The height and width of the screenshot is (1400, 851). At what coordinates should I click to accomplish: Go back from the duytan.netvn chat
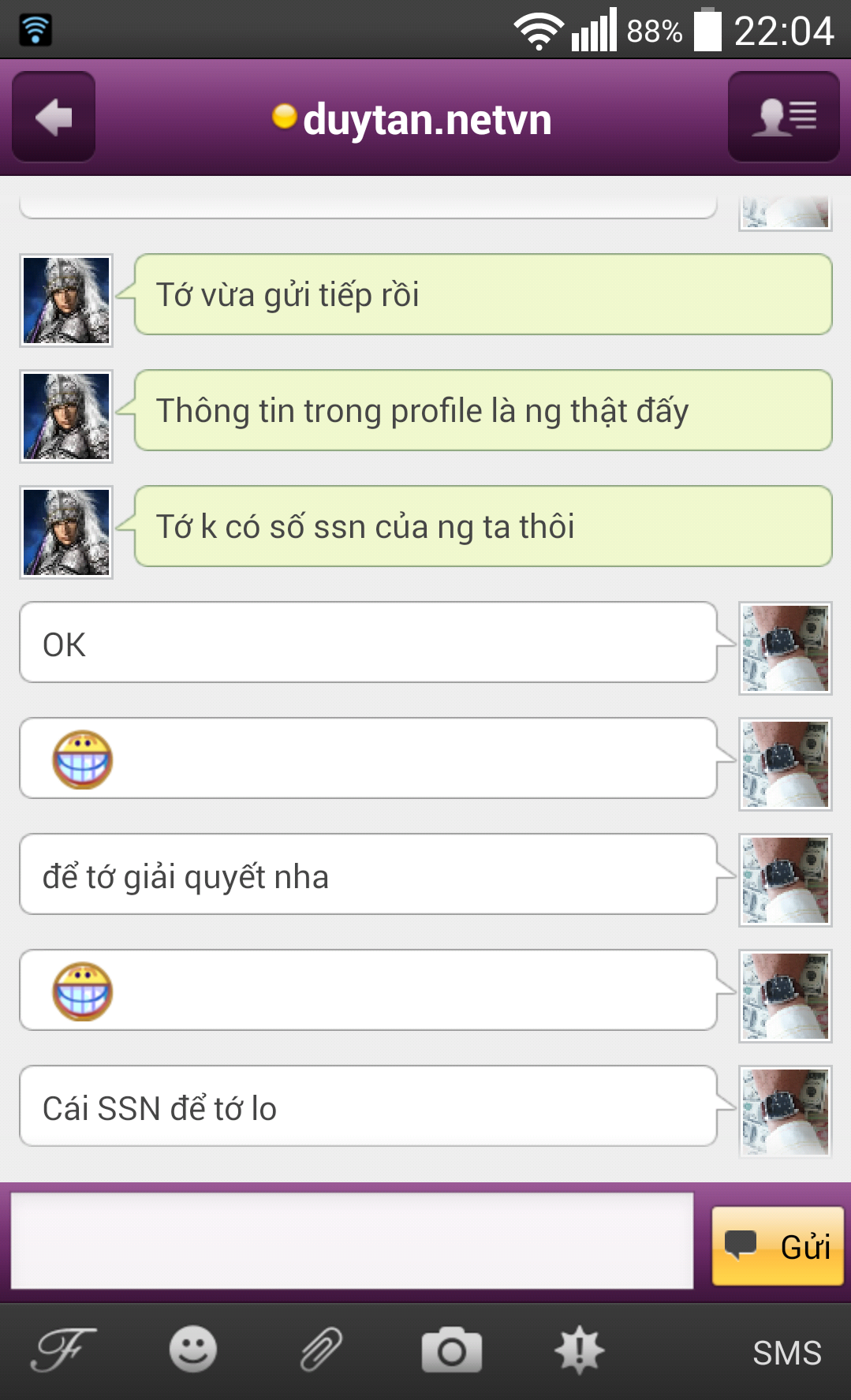click(54, 118)
